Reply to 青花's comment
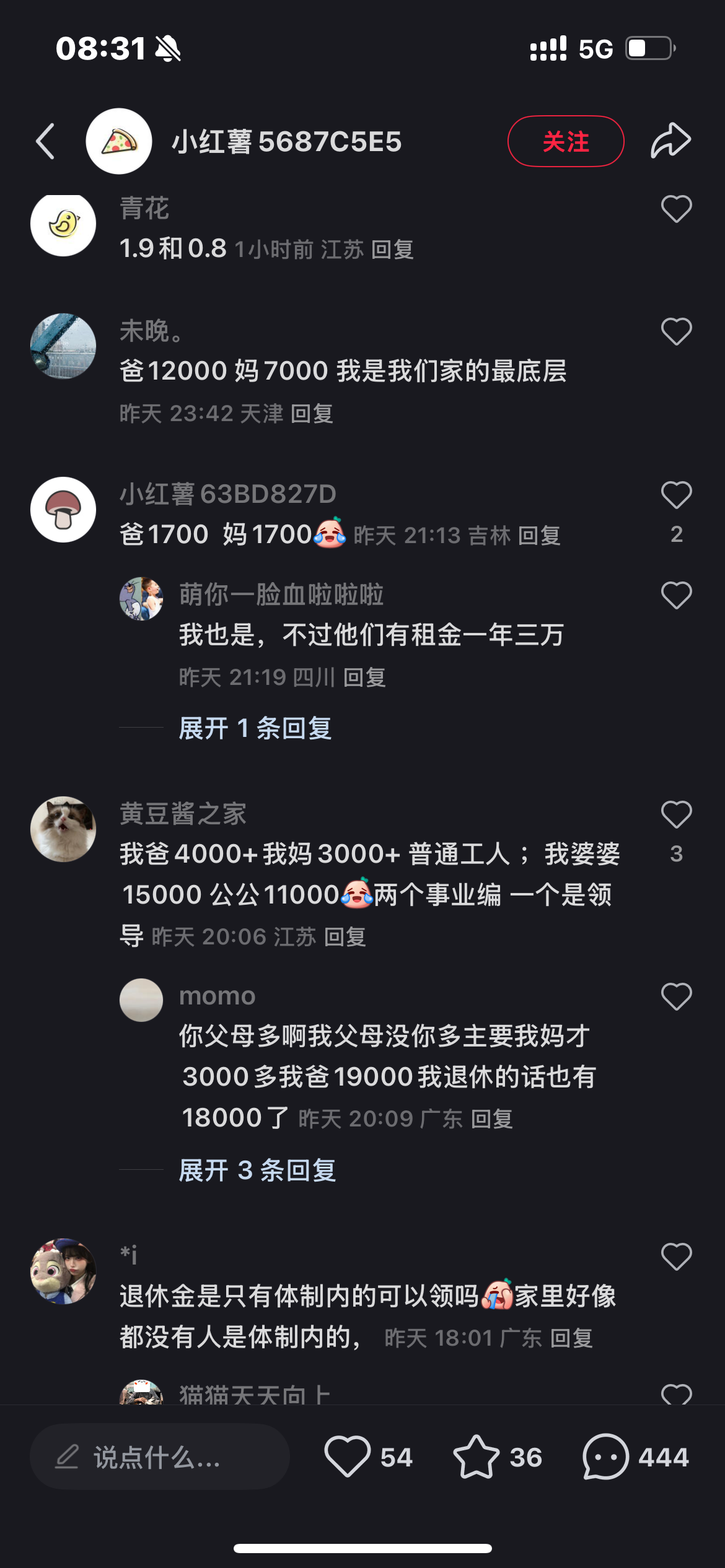This screenshot has height=1568, width=725. pos(392,250)
